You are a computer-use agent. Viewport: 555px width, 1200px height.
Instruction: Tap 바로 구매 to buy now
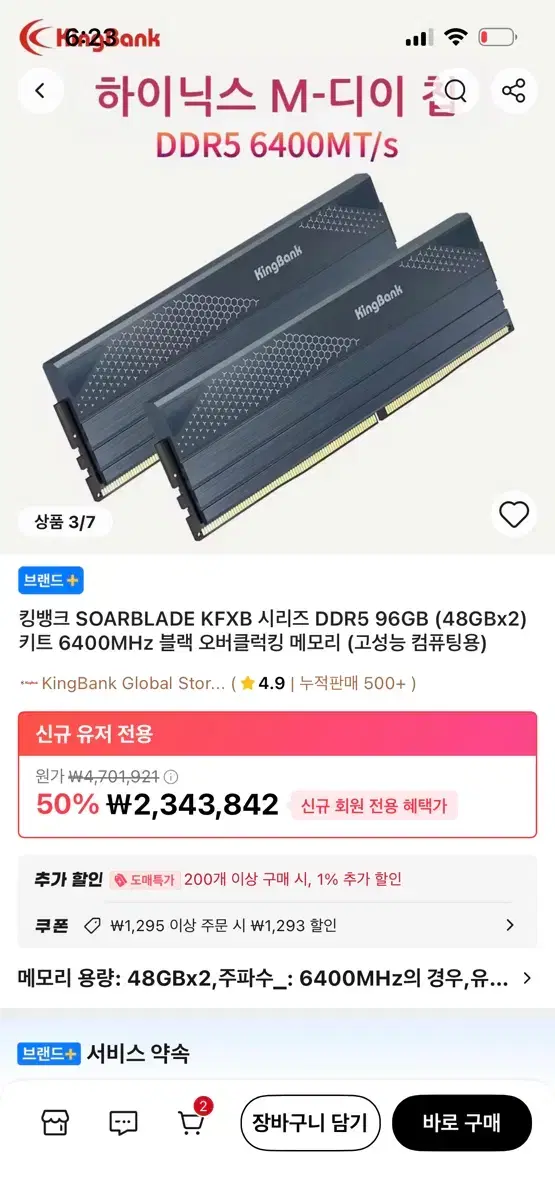(x=461, y=1123)
